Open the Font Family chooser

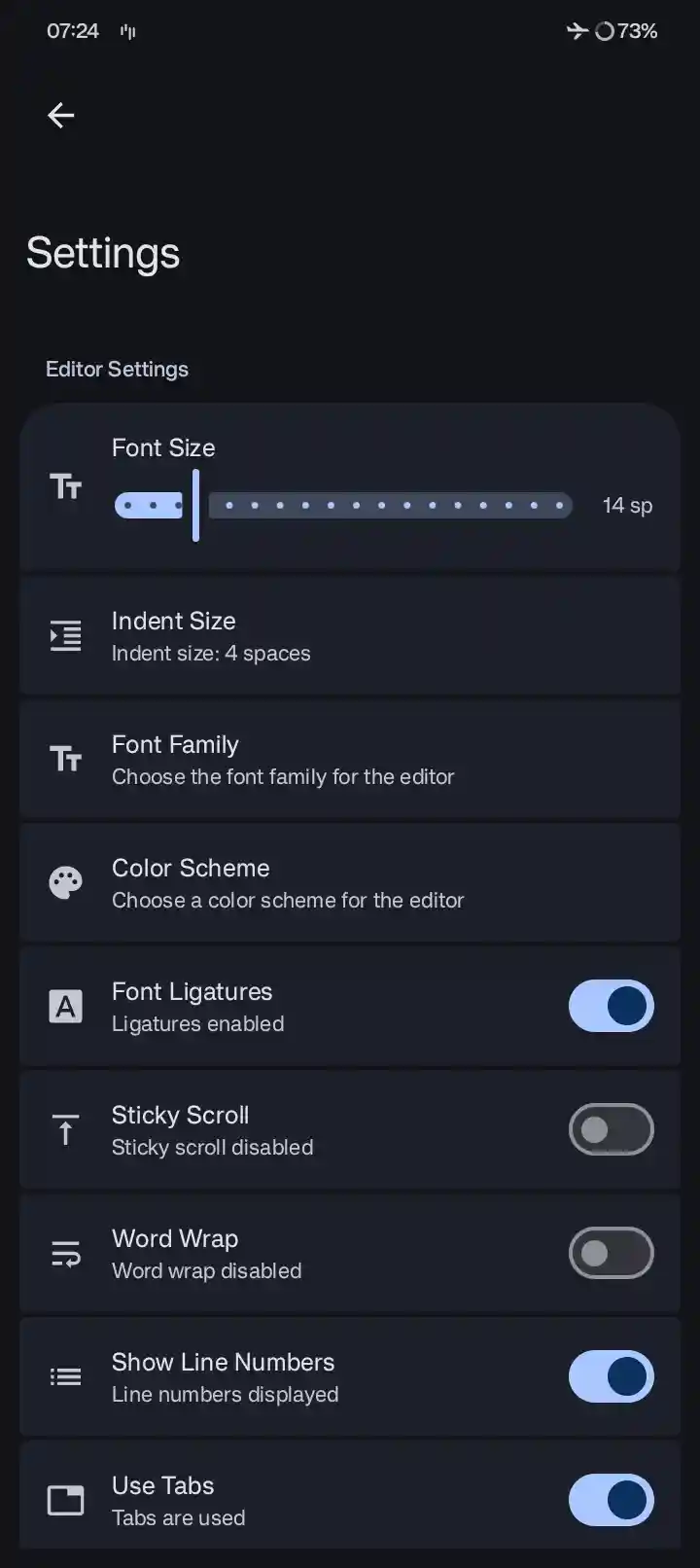(350, 759)
